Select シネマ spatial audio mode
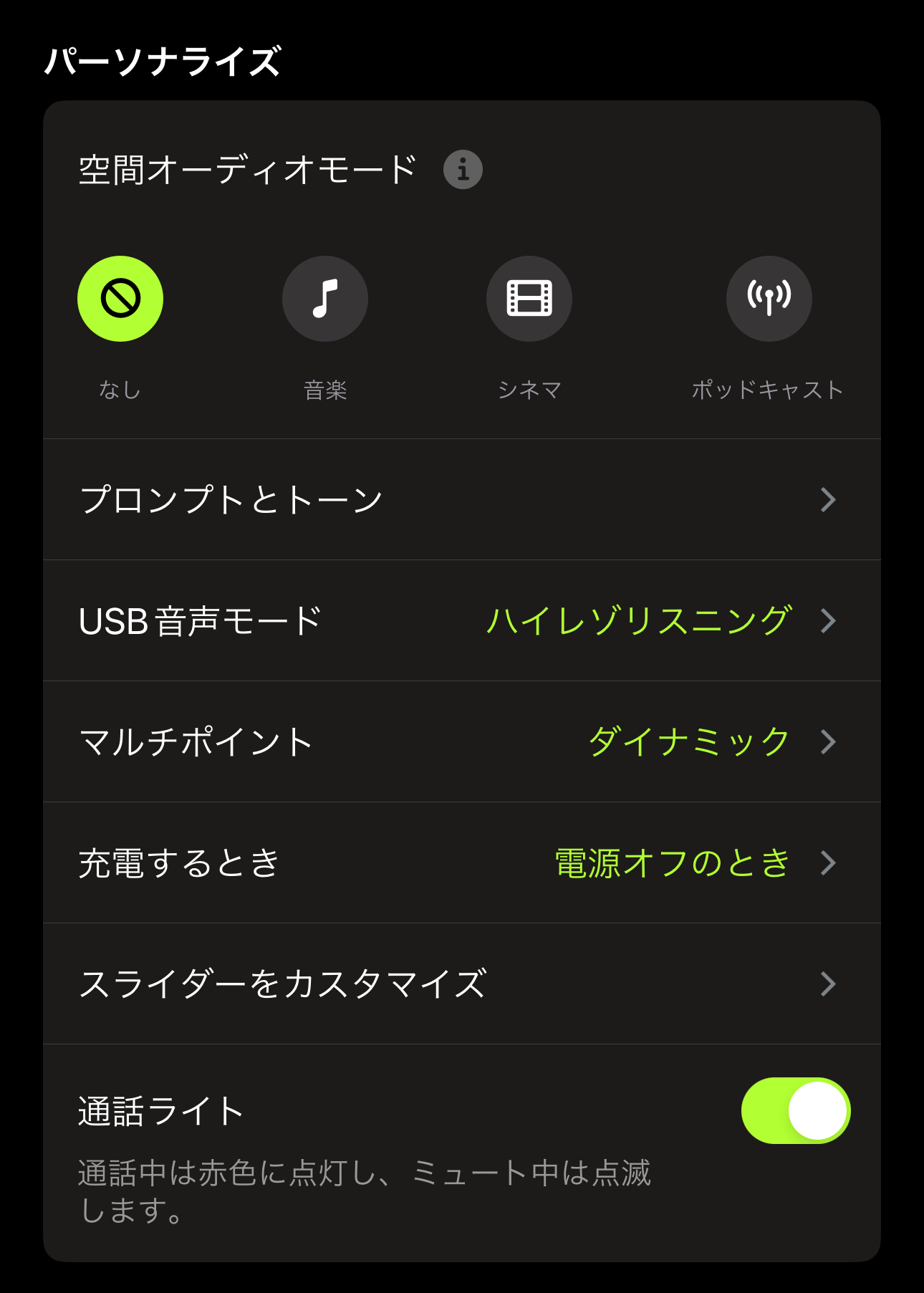Image resolution: width=924 pixels, height=1293 pixels. 529,299
